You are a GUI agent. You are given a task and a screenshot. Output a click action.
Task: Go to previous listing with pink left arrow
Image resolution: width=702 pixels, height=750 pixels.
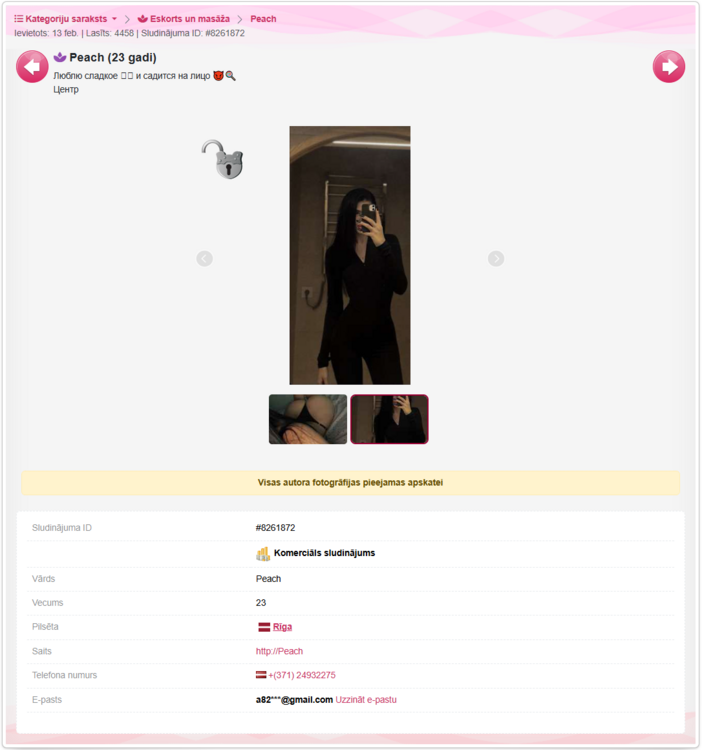tap(32, 67)
